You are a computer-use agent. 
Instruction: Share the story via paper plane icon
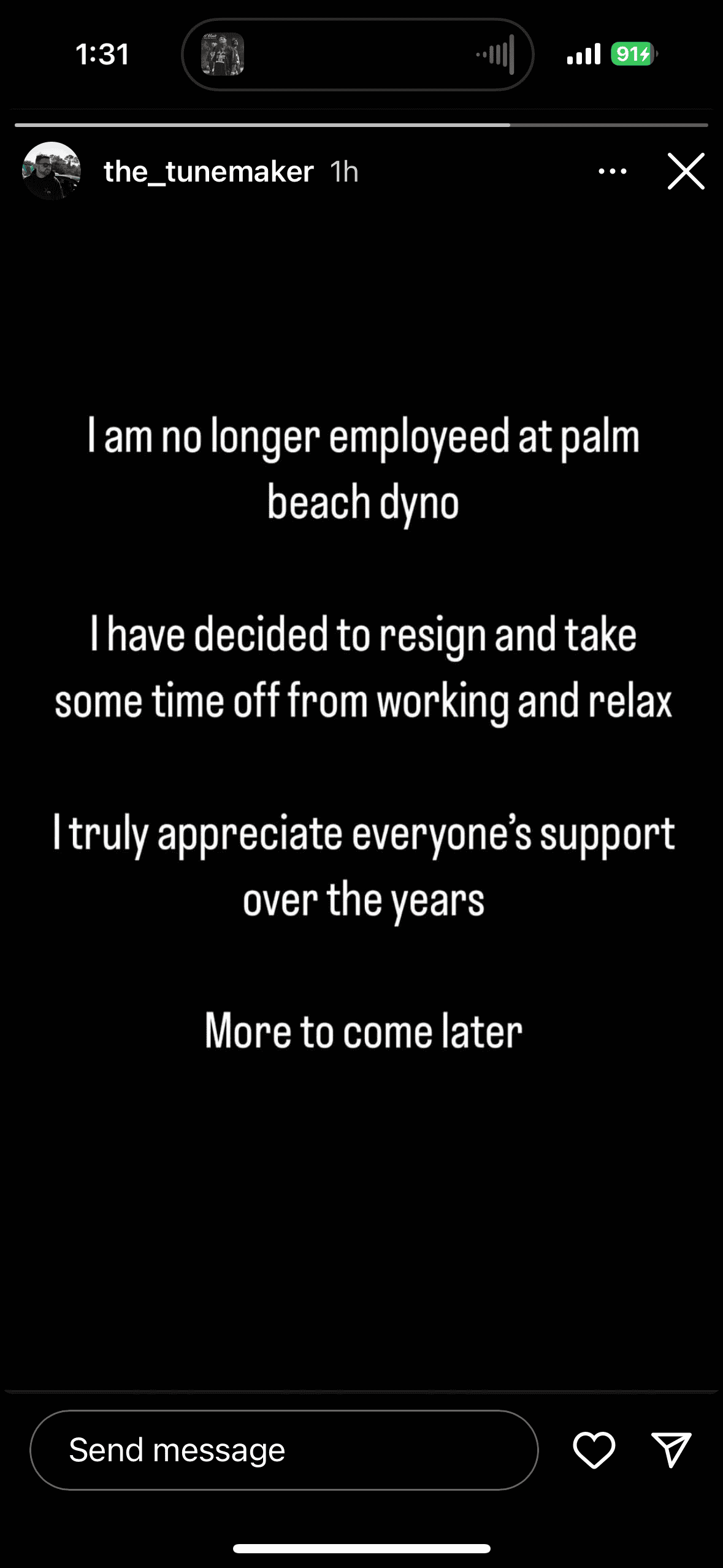click(671, 1450)
